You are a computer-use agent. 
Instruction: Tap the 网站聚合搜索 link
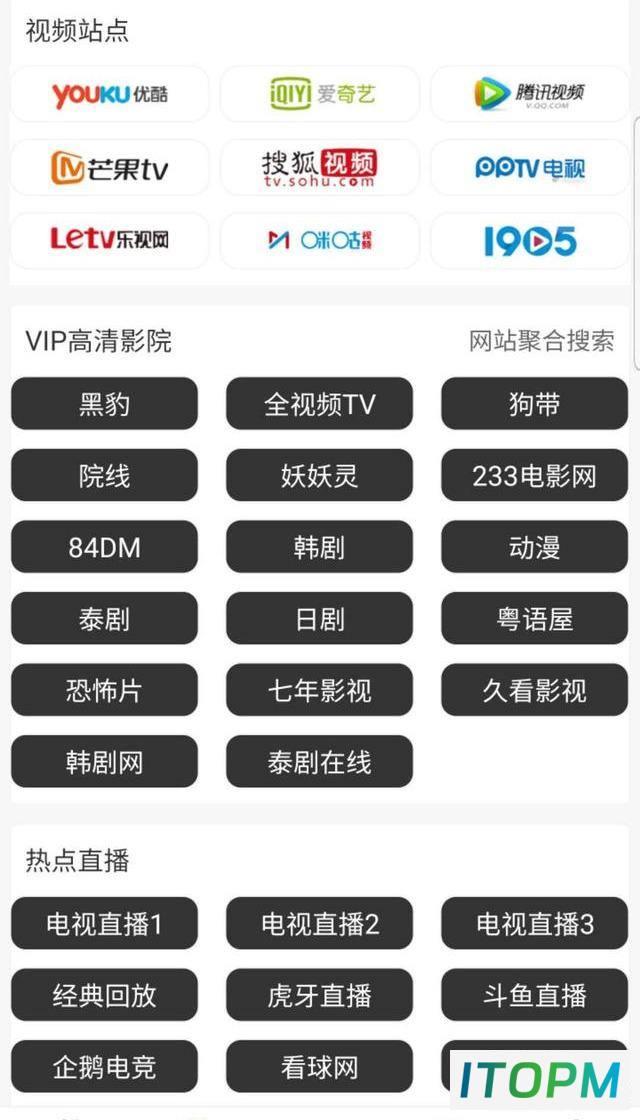[541, 341]
